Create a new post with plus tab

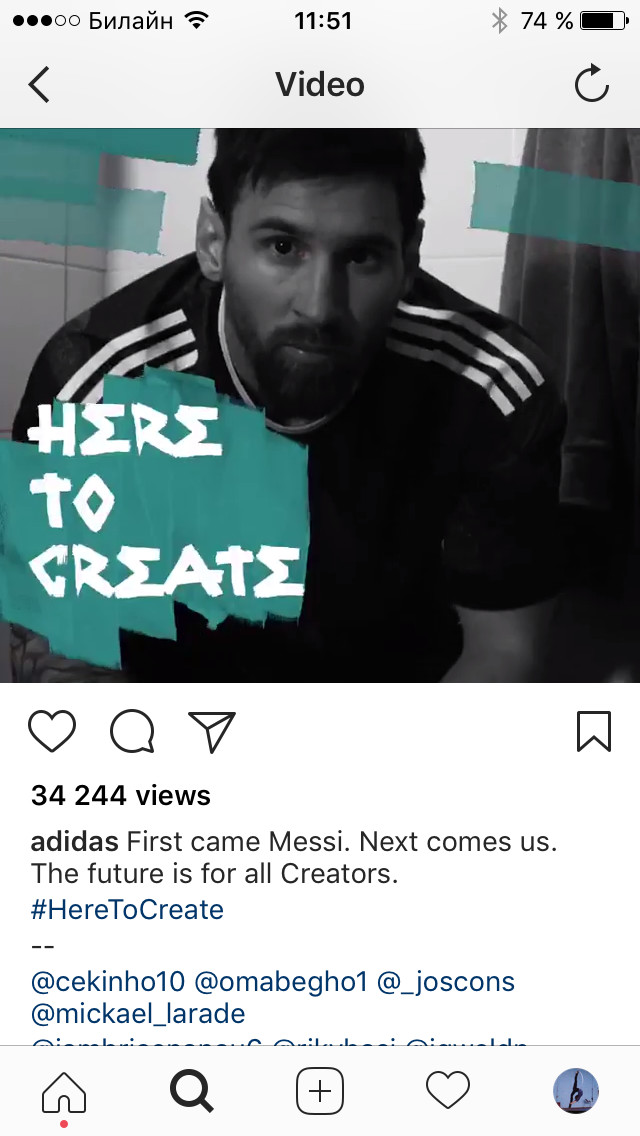(320, 1091)
